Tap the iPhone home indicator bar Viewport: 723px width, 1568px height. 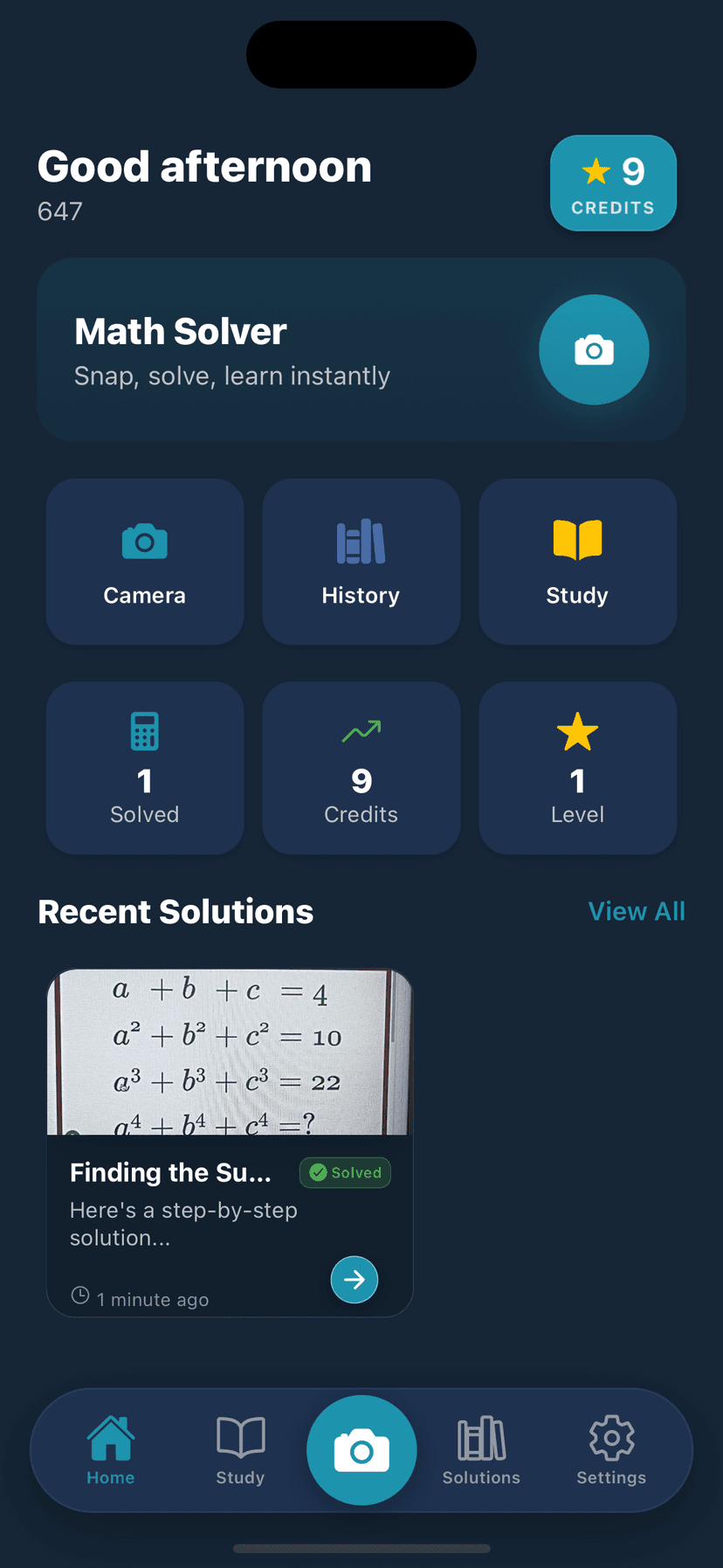(361, 1547)
